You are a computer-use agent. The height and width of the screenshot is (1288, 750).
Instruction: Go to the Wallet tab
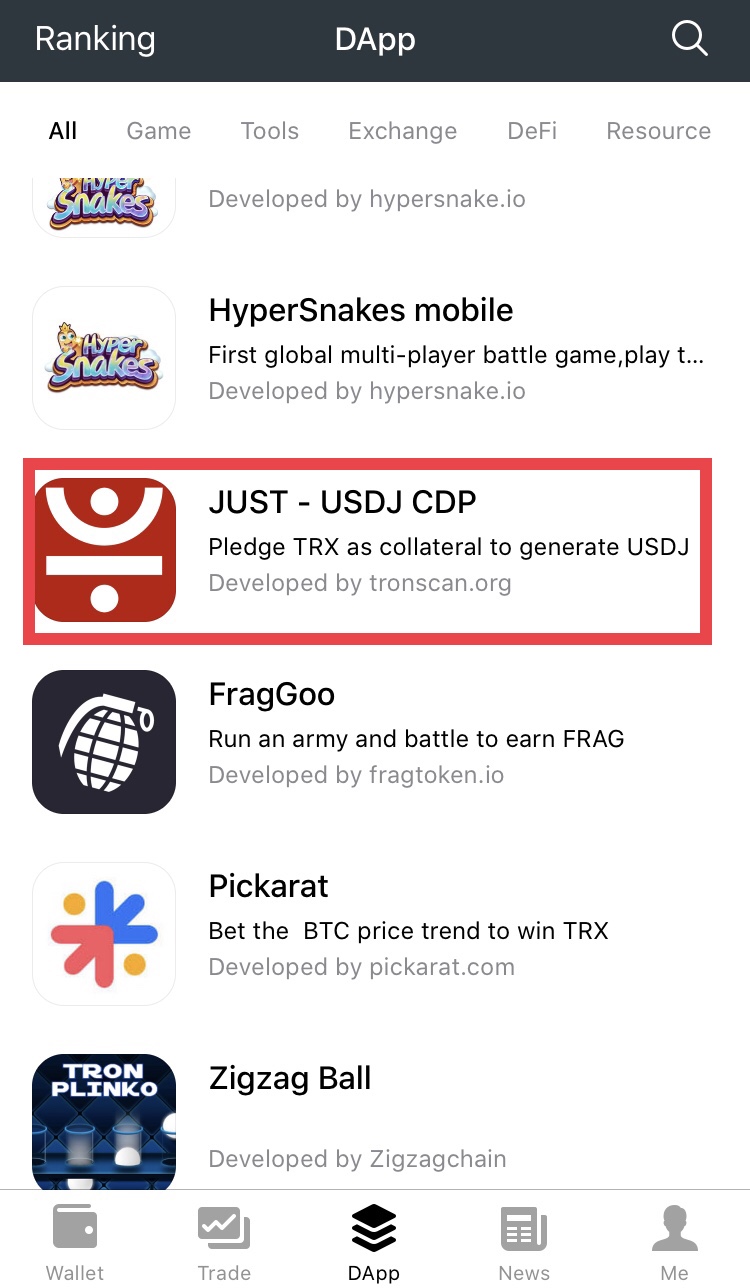click(75, 1243)
